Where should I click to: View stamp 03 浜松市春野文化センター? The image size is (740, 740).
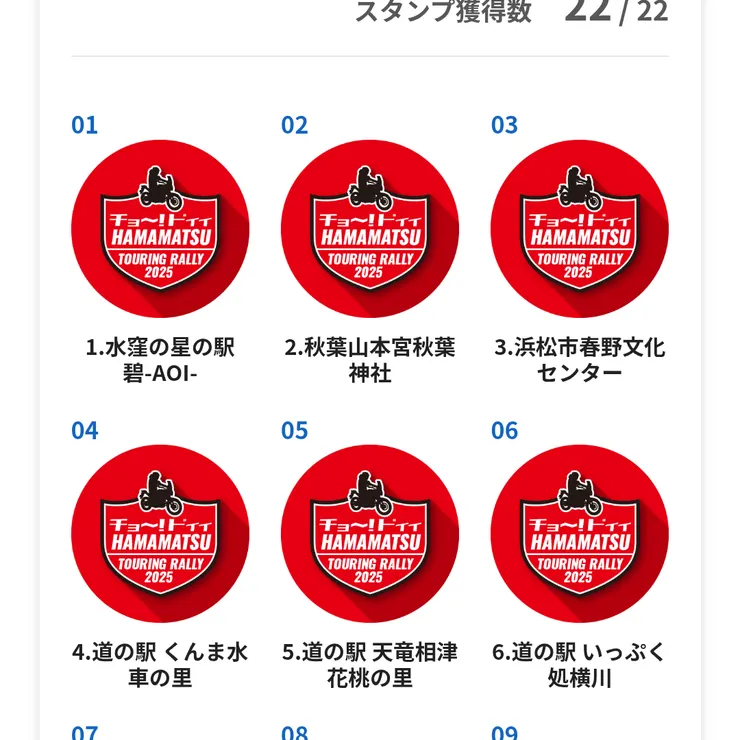tap(579, 229)
